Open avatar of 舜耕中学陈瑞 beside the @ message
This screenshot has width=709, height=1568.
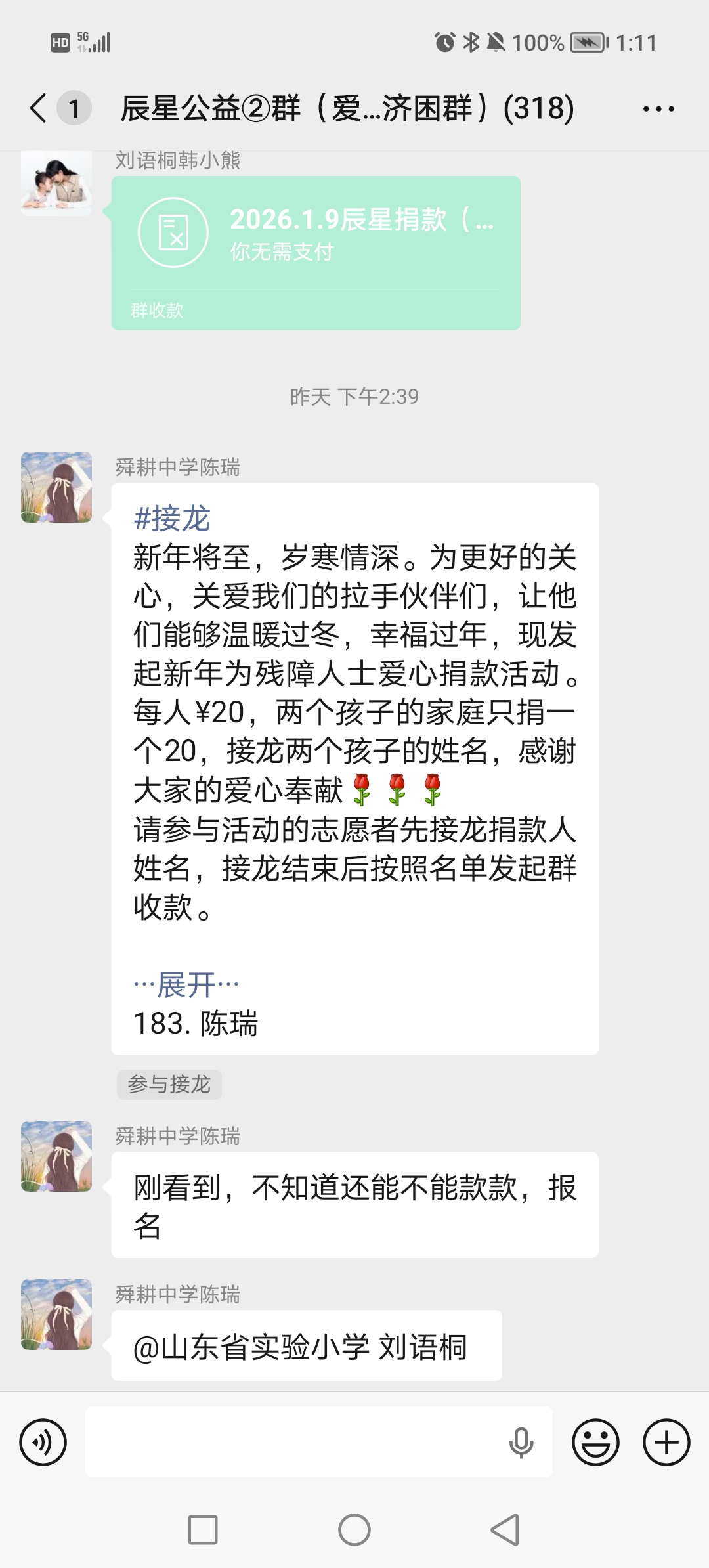click(56, 1315)
